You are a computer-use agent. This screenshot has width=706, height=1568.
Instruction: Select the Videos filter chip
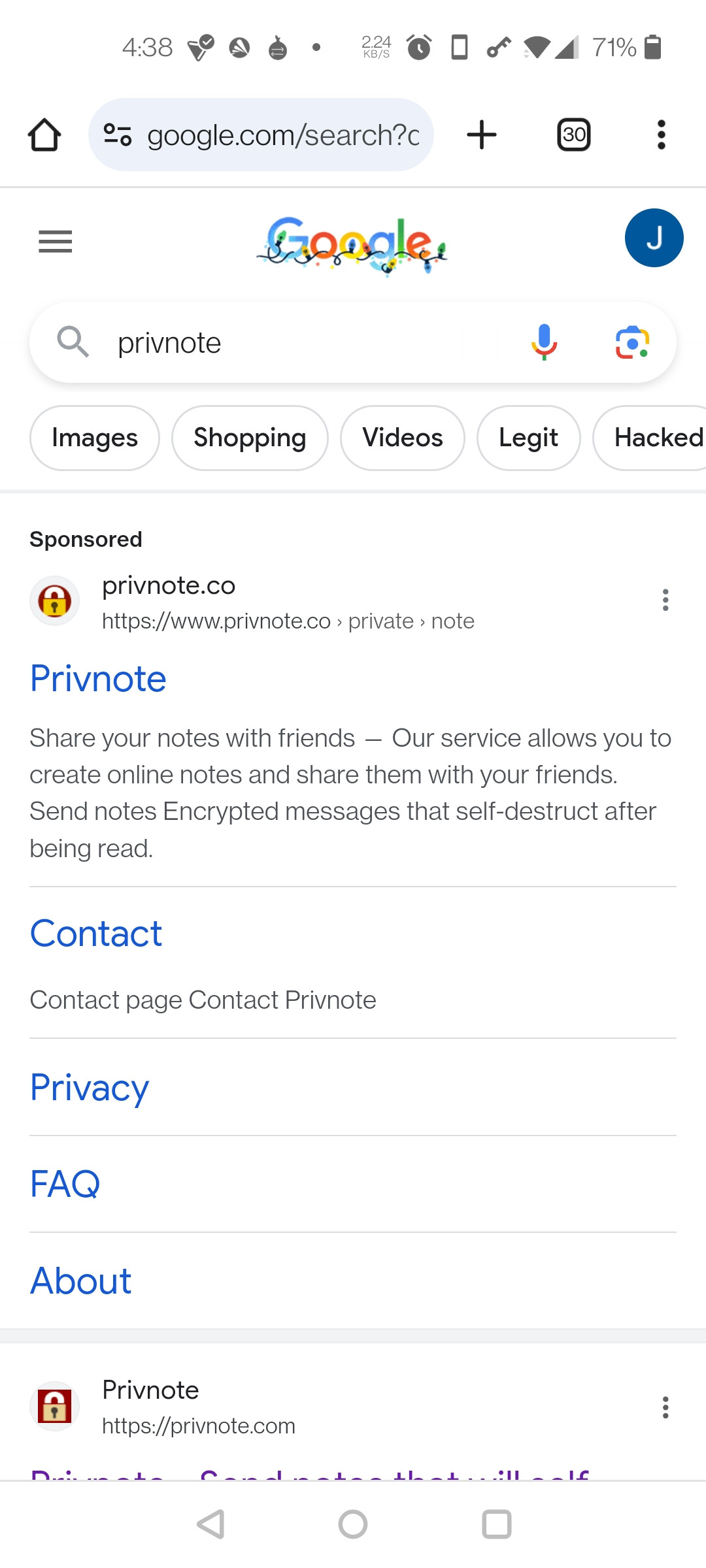(403, 438)
